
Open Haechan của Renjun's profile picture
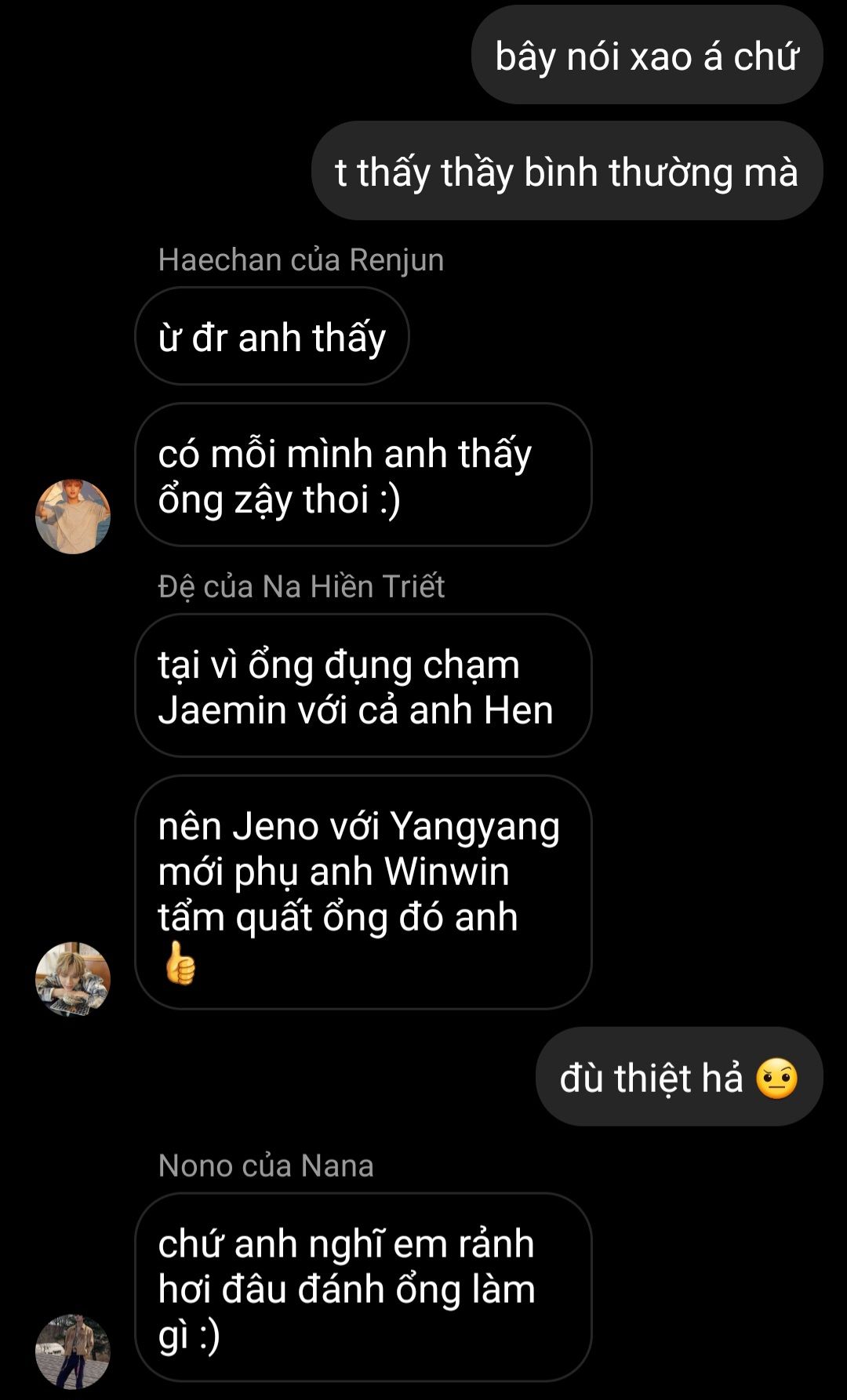click(x=73, y=517)
